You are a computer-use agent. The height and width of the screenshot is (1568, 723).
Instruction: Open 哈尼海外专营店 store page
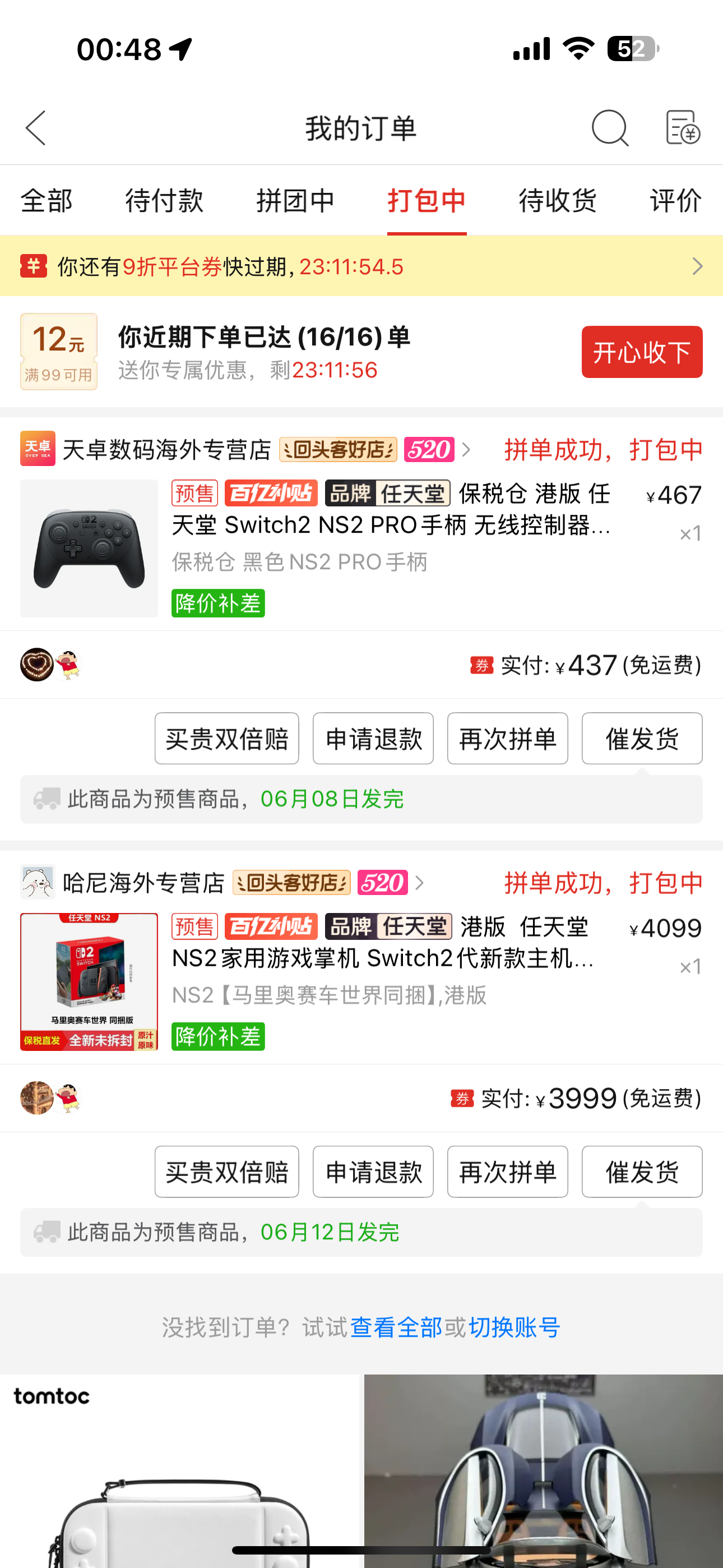143,883
